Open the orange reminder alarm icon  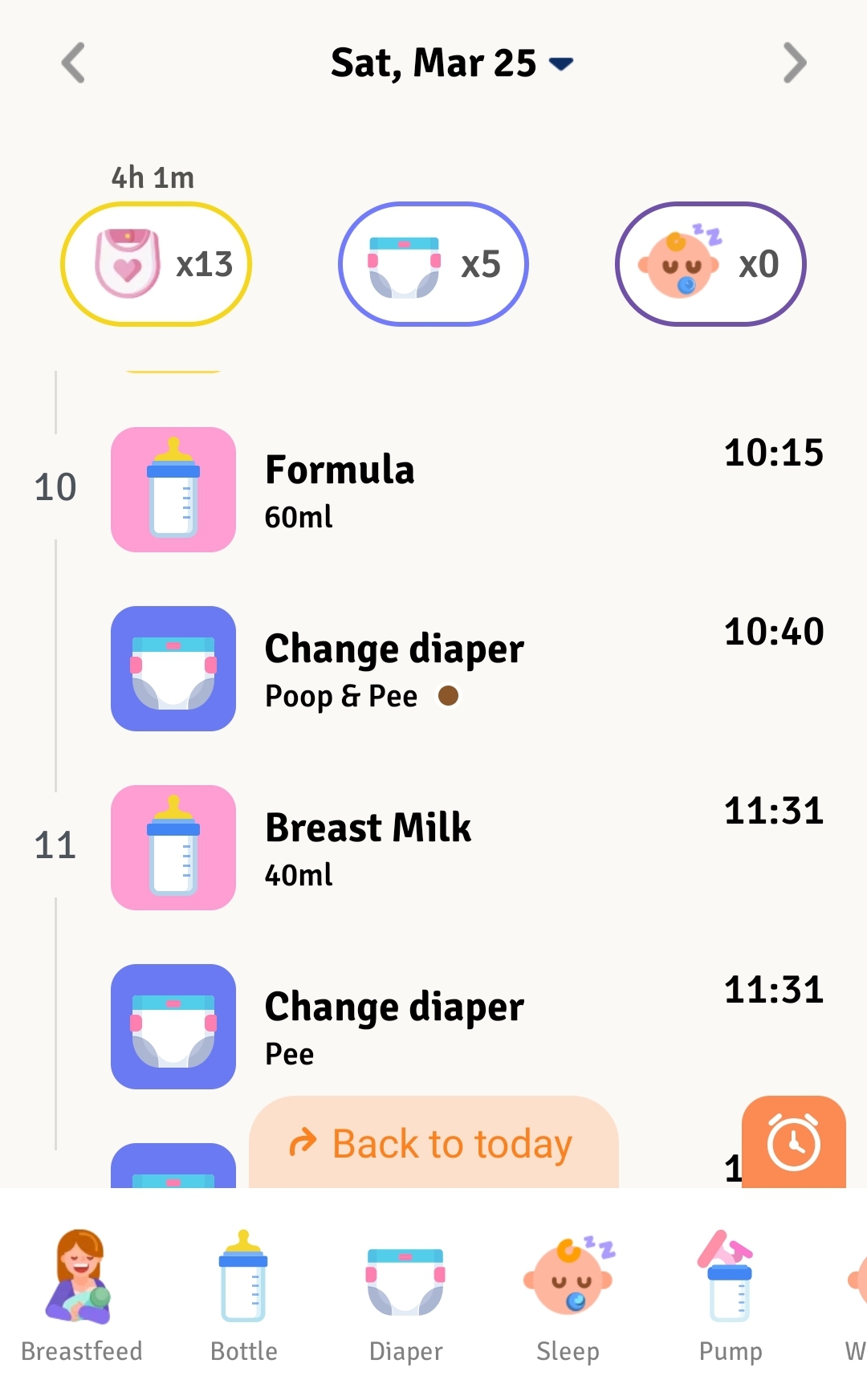(793, 1143)
